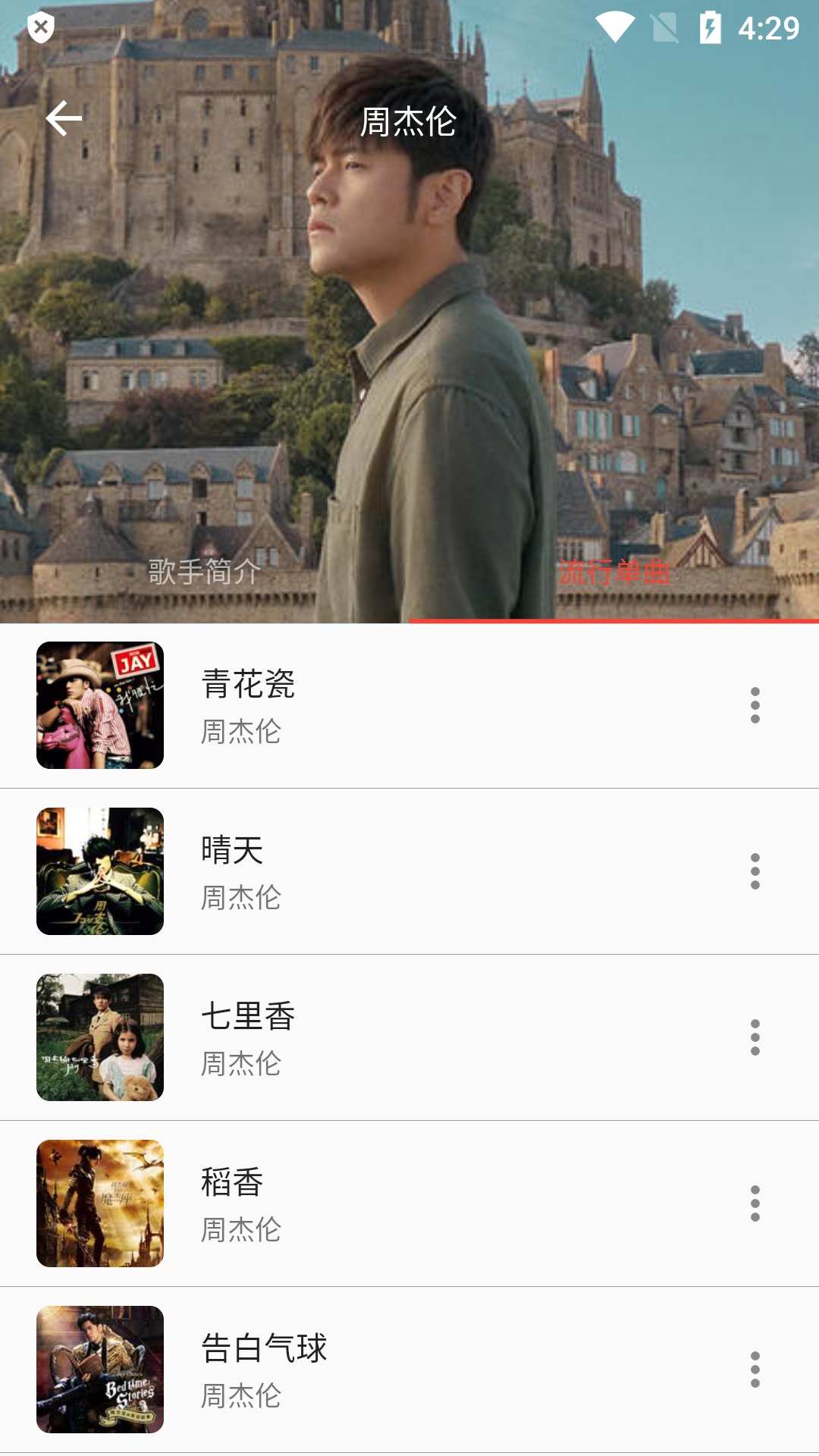Viewport: 819px width, 1456px height.
Task: Play the song 青花瓷
Action: (248, 684)
